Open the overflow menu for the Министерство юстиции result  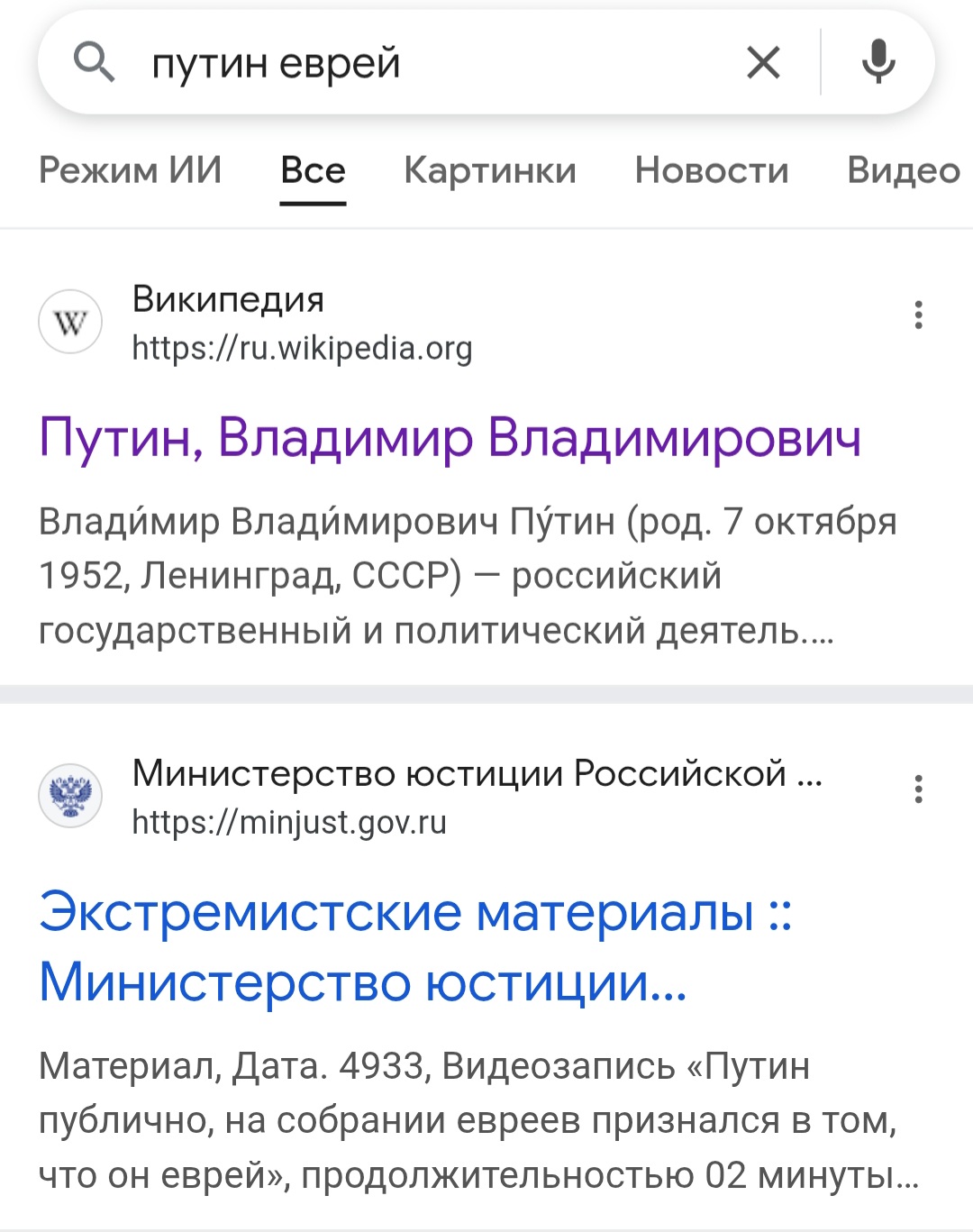[x=918, y=789]
